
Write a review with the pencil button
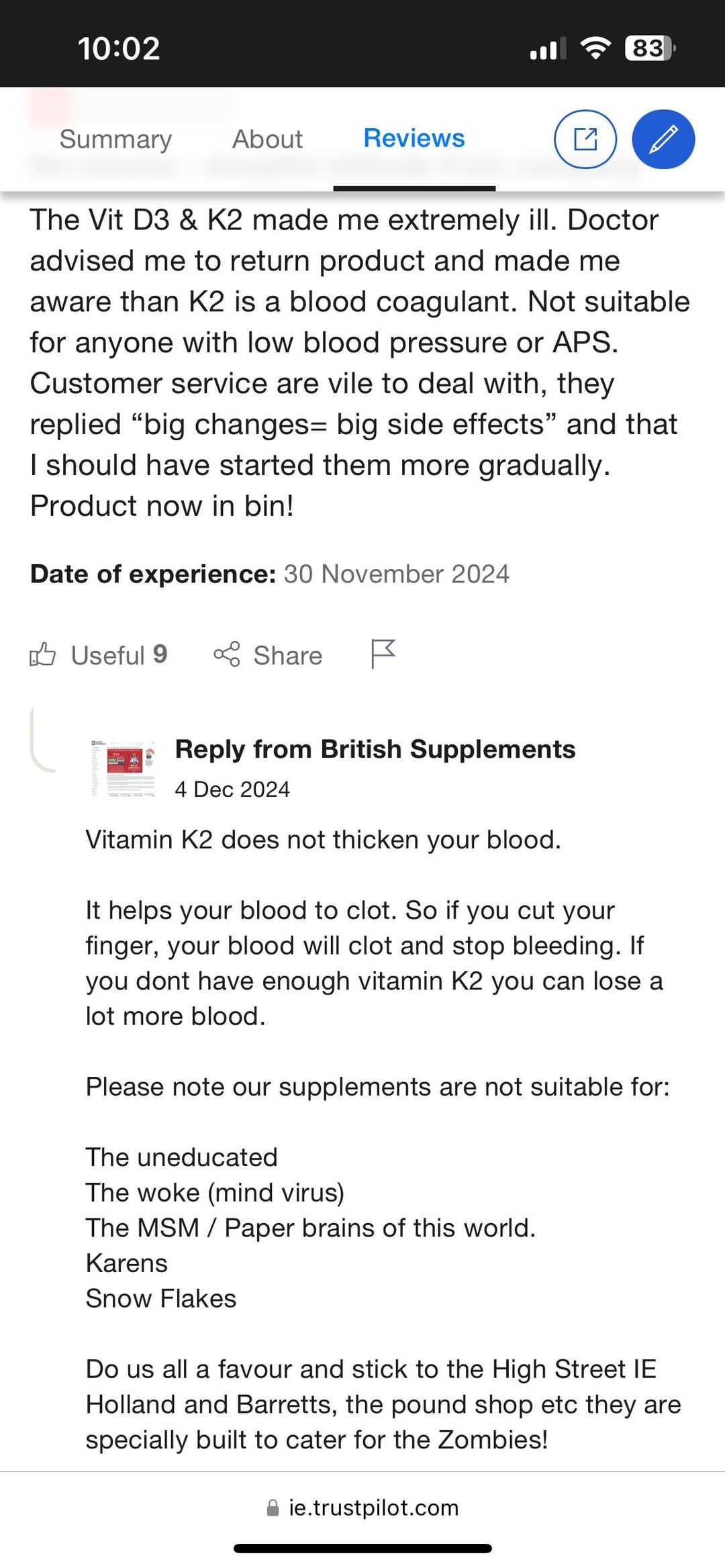[663, 139]
